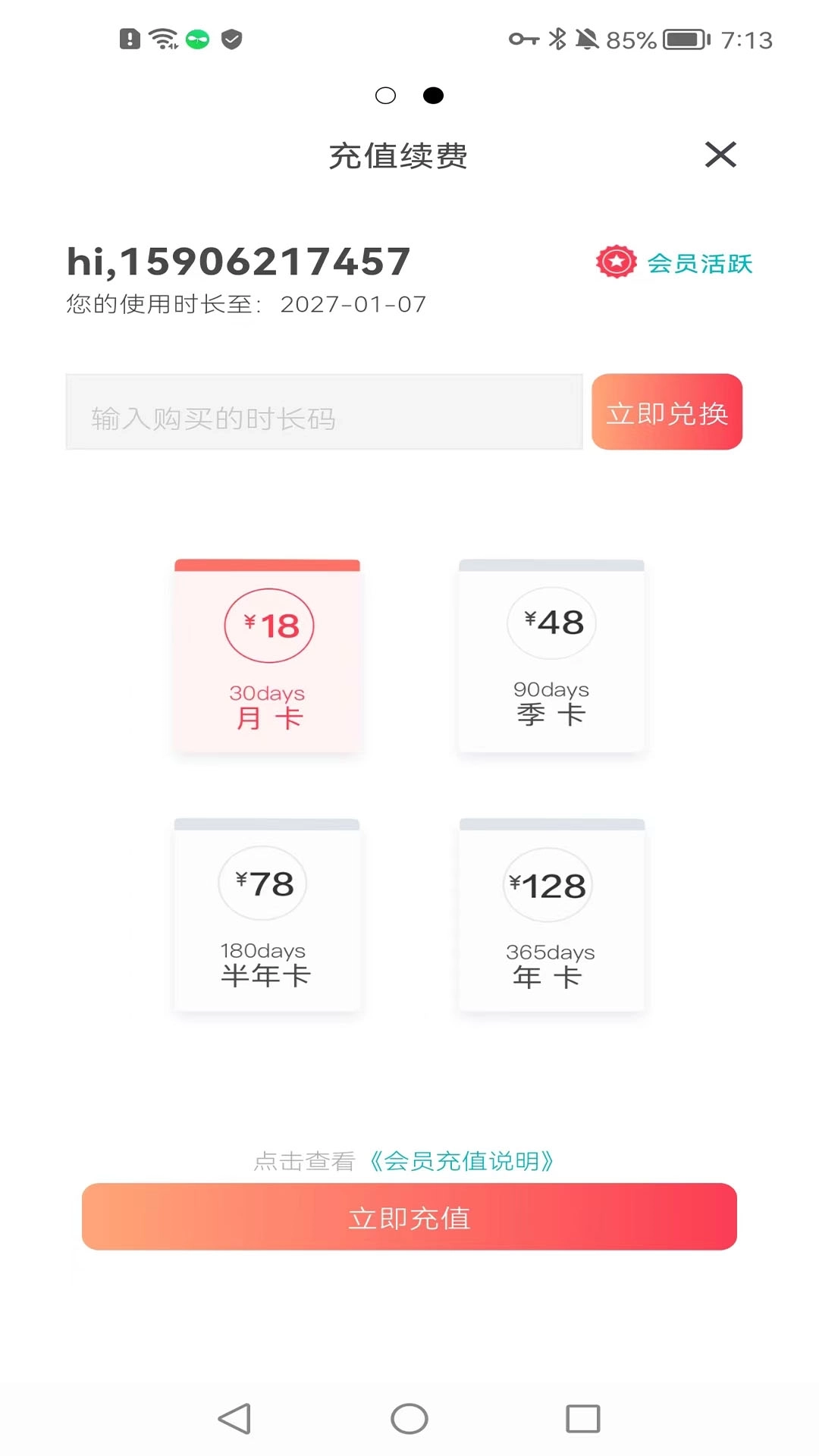
Task: Close the recharge dialog
Action: click(x=721, y=155)
